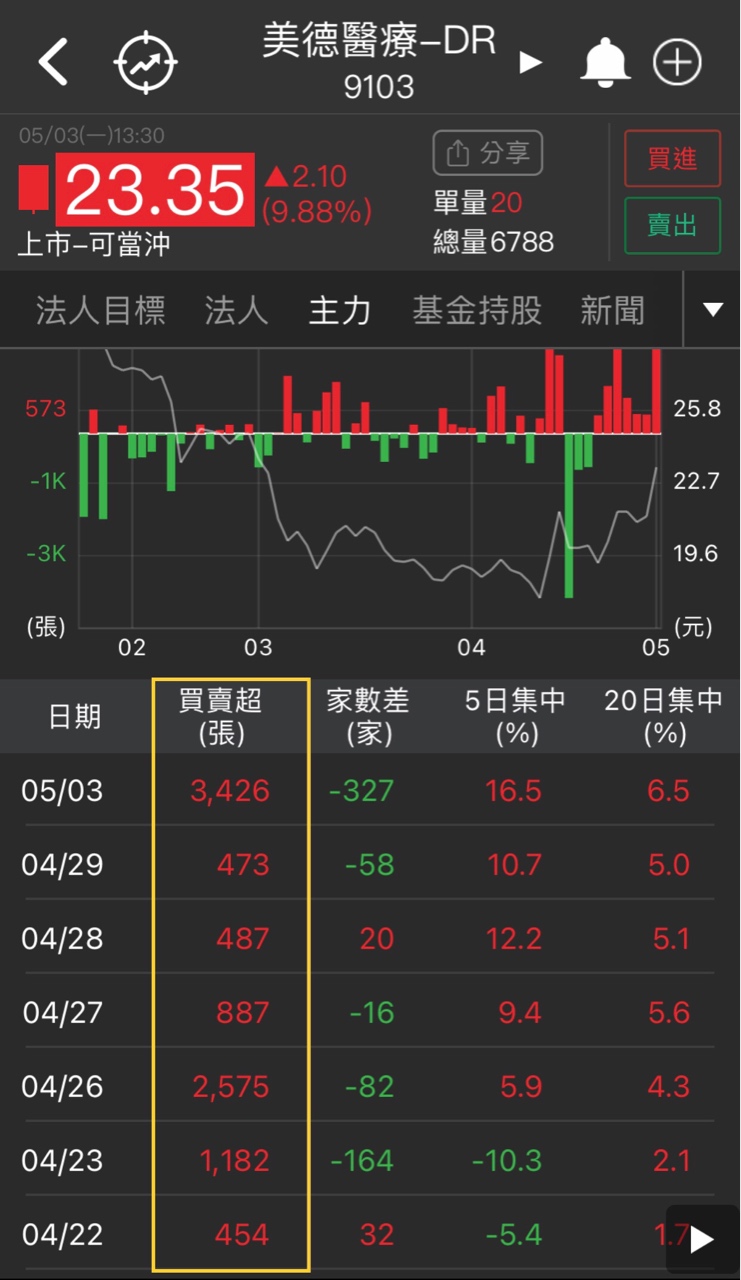741x1280 pixels.
Task: Add stock to watchlist with plus icon
Action: click(678, 63)
